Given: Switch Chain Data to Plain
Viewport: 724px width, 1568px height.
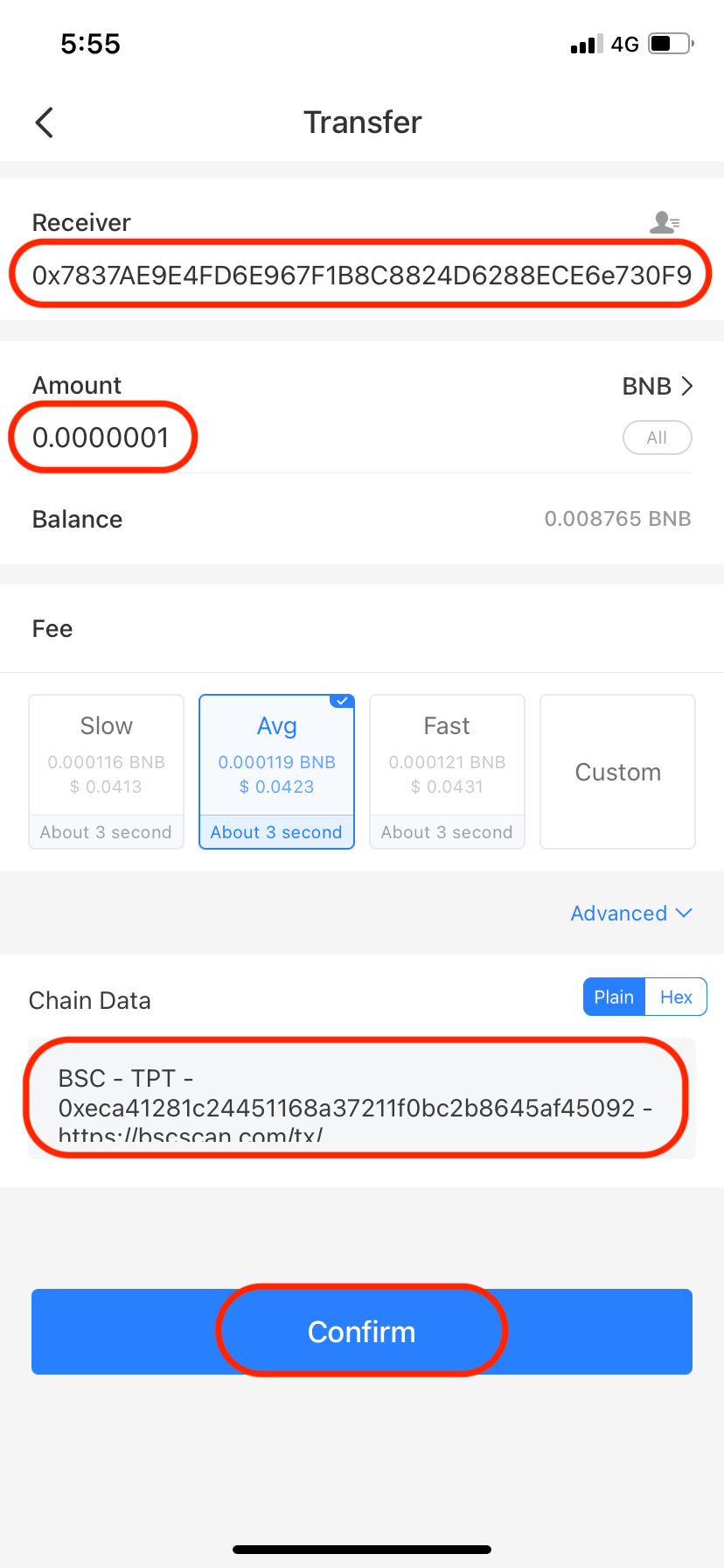Looking at the screenshot, I should tap(614, 997).
